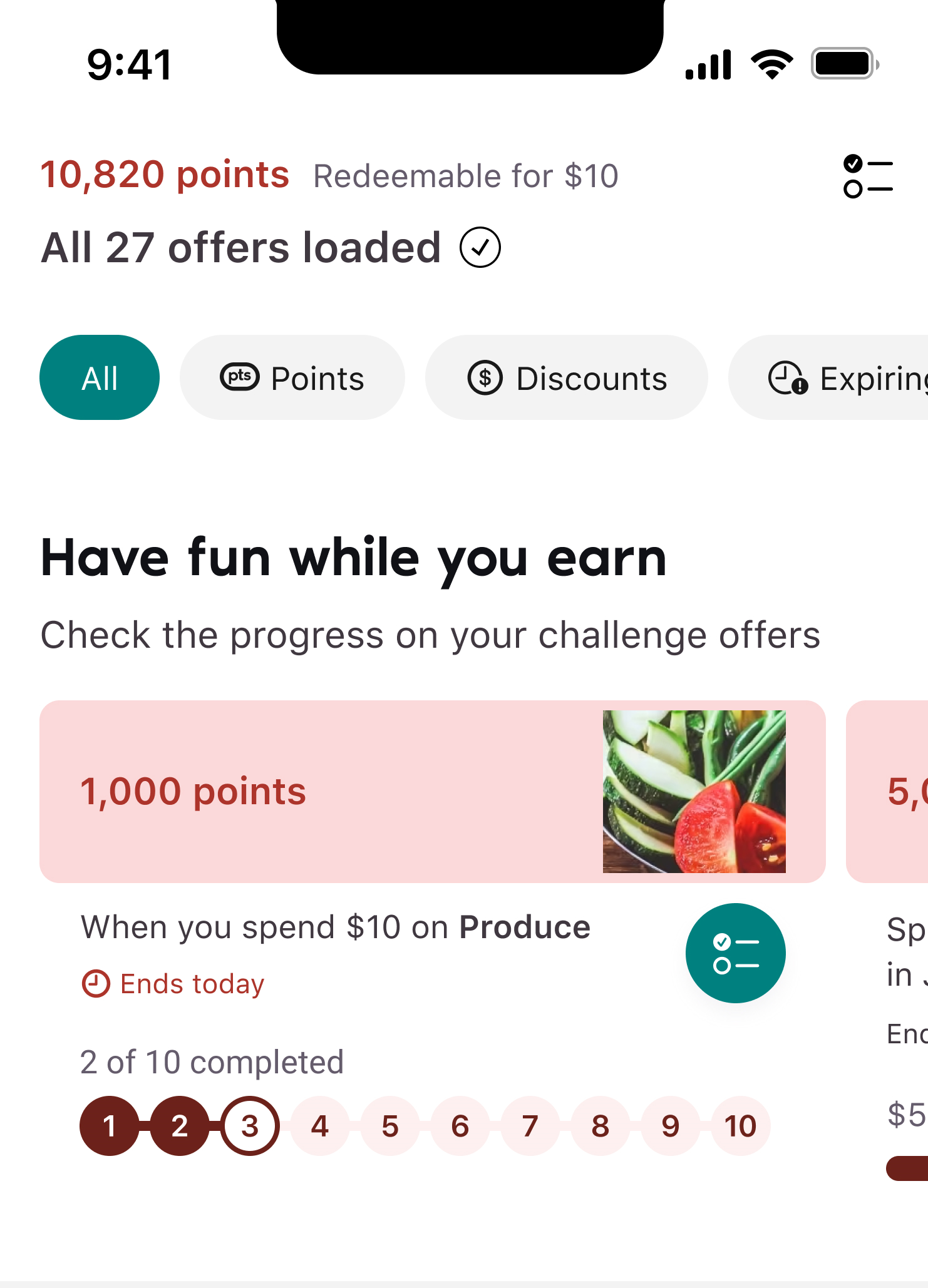
Task: Tap the dollar sign icon in Discounts chip
Action: point(487,378)
